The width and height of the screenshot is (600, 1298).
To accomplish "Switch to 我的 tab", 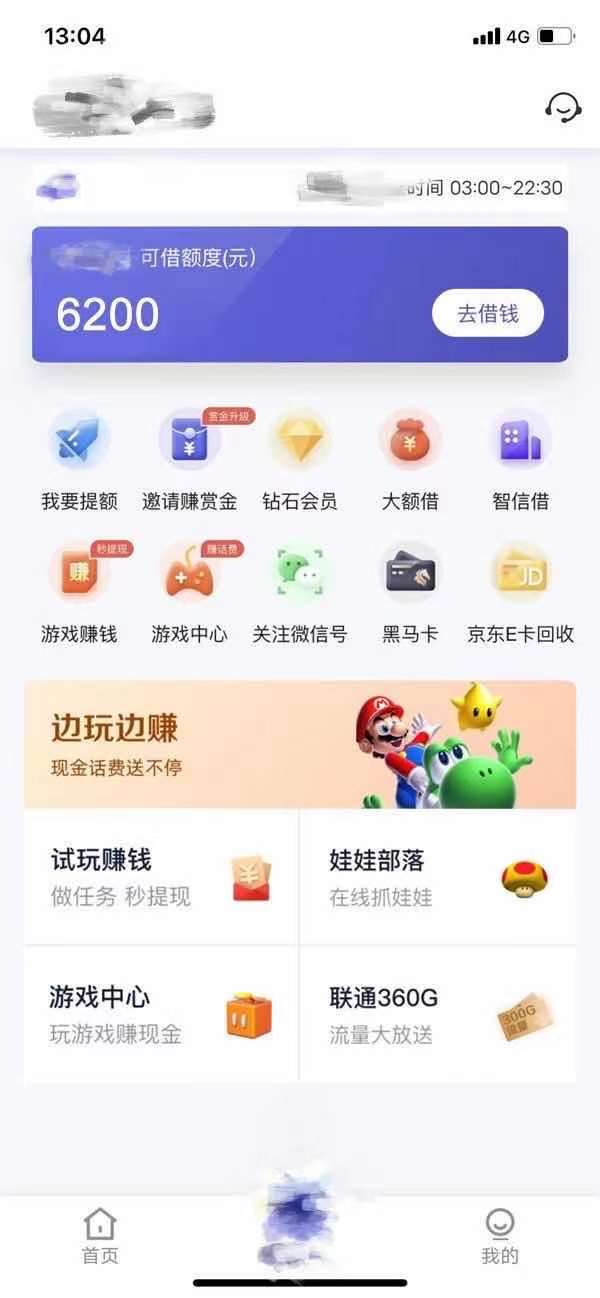I will (x=500, y=1236).
